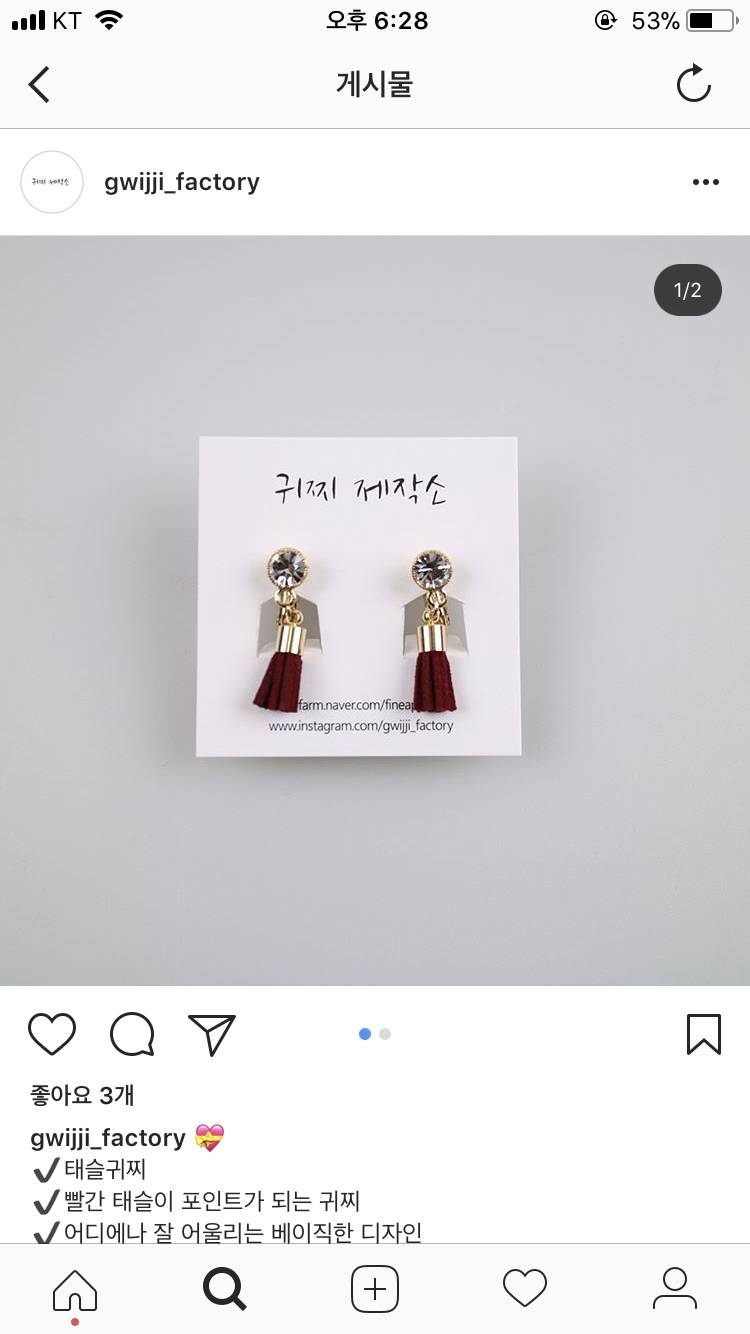Save the post using the bookmark icon
Screen dimensions: 750x1334
click(x=704, y=1035)
